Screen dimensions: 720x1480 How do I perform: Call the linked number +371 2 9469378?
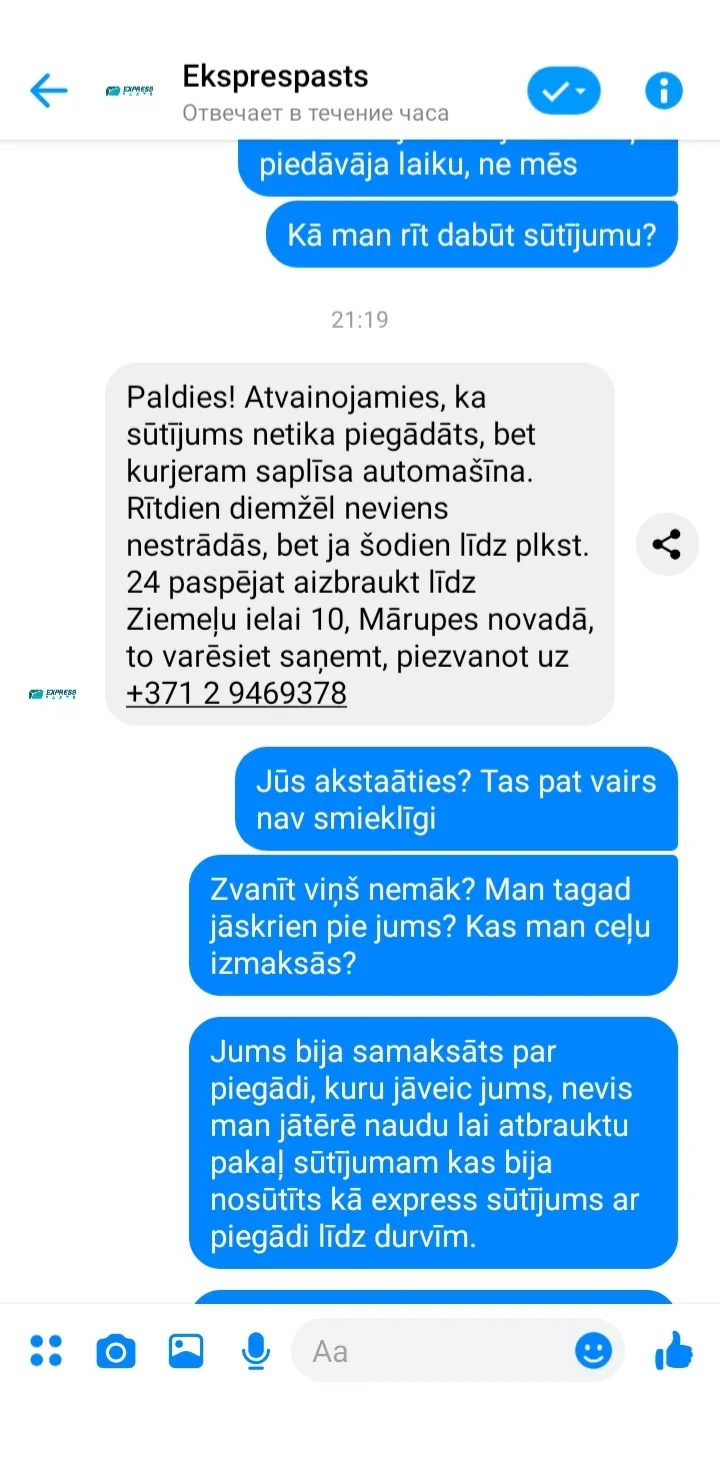(236, 693)
